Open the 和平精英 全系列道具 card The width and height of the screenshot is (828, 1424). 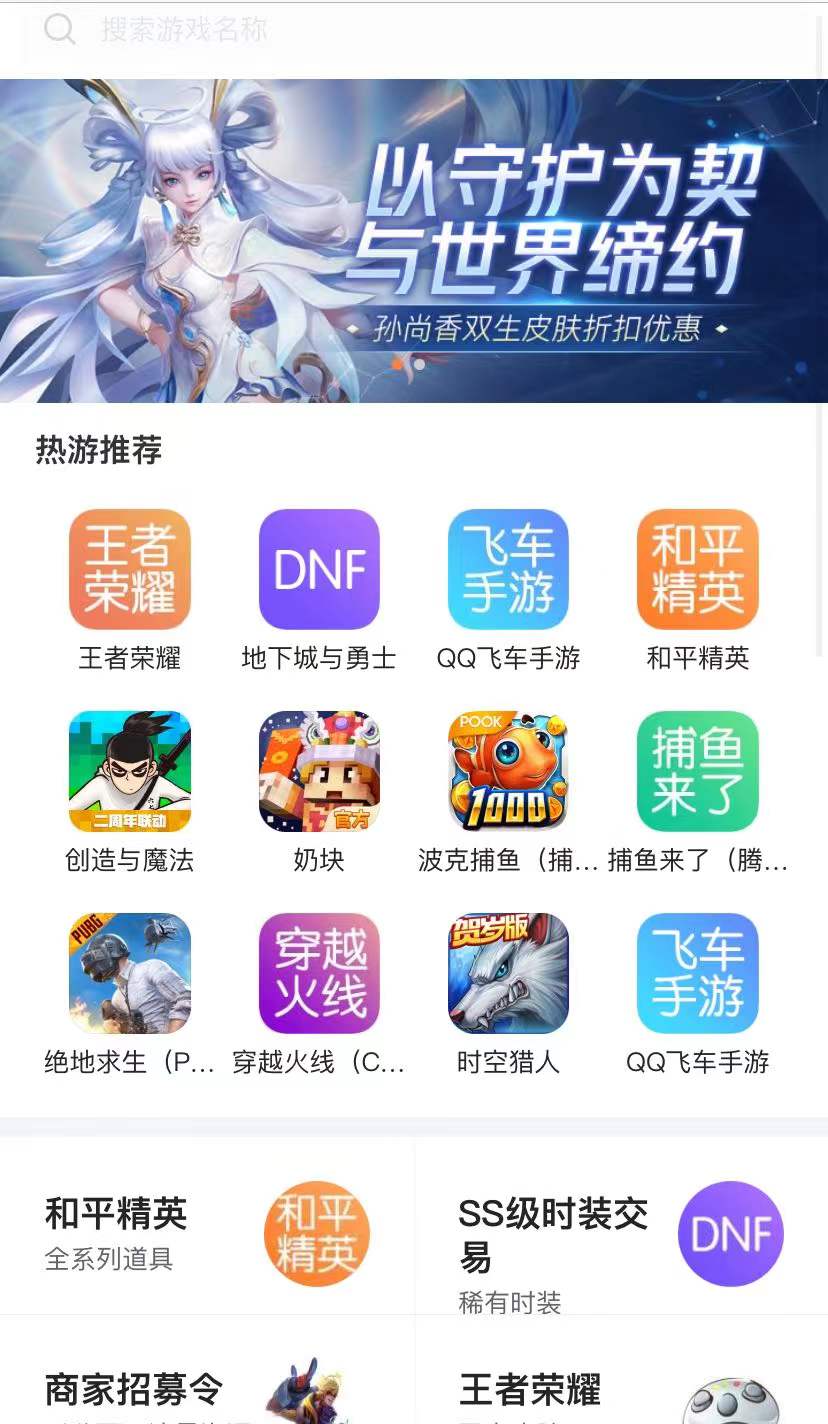(207, 1232)
